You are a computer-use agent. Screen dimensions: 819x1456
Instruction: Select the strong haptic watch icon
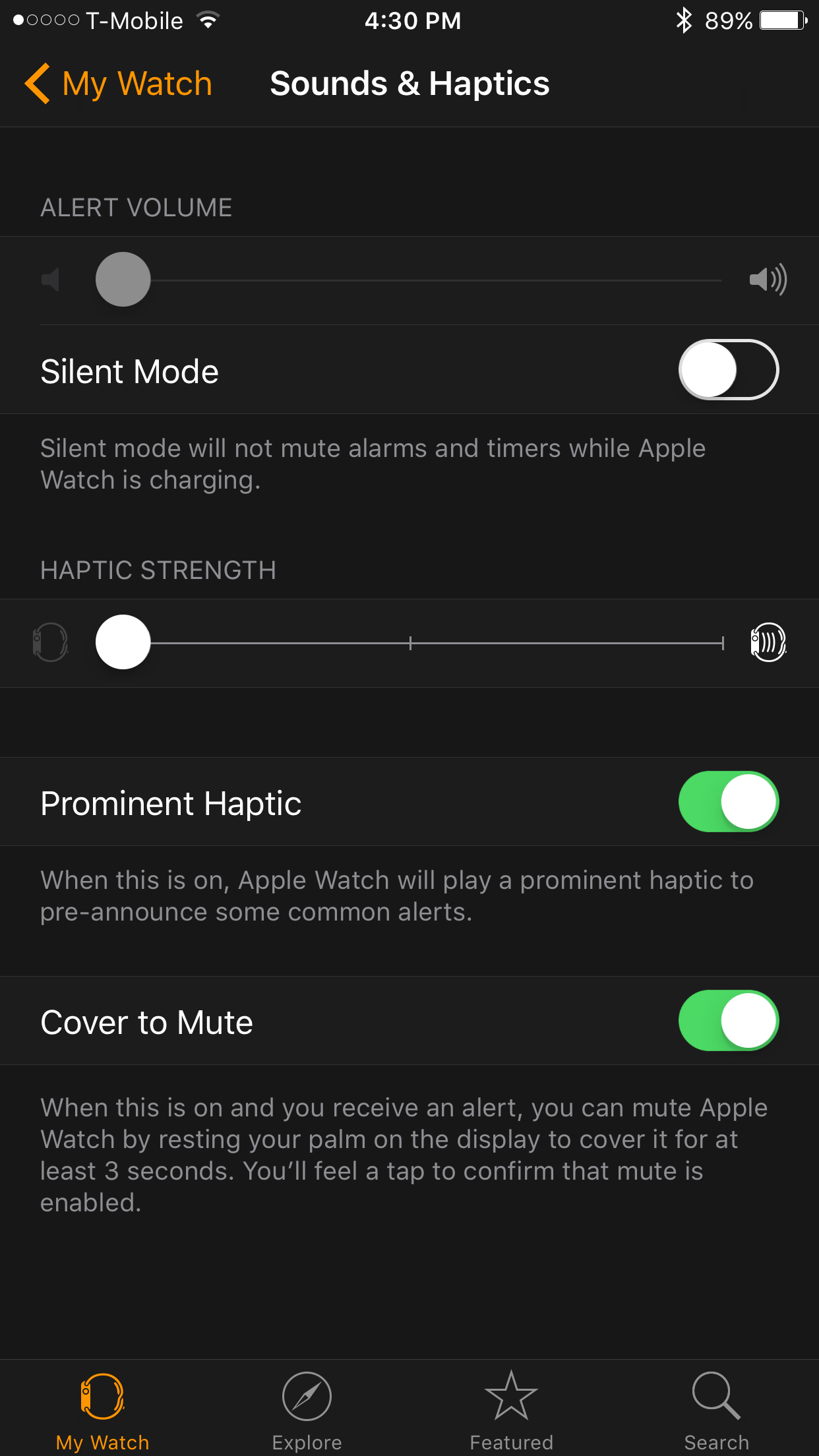tap(768, 643)
